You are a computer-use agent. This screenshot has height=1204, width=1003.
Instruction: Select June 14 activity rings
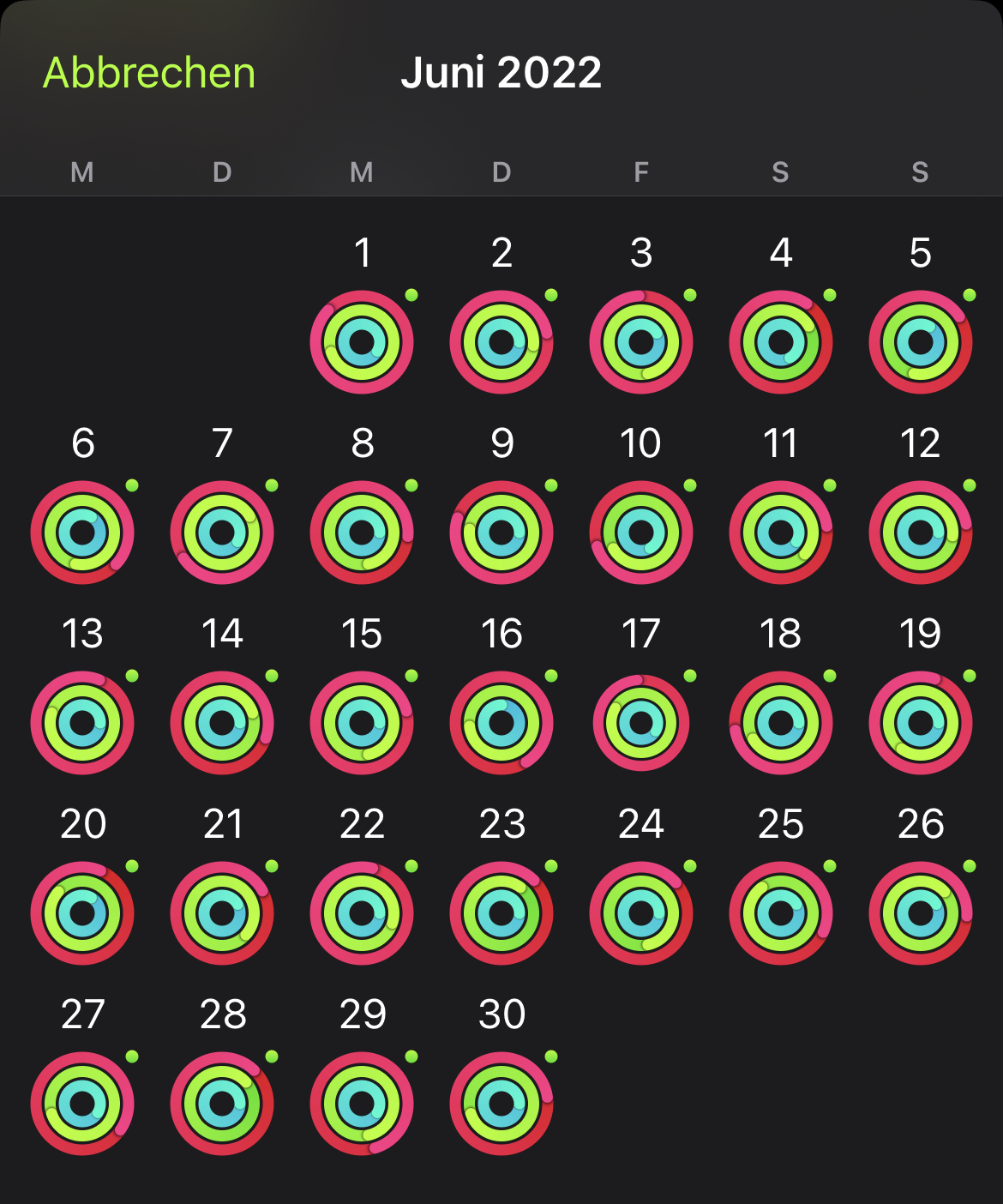[x=222, y=723]
